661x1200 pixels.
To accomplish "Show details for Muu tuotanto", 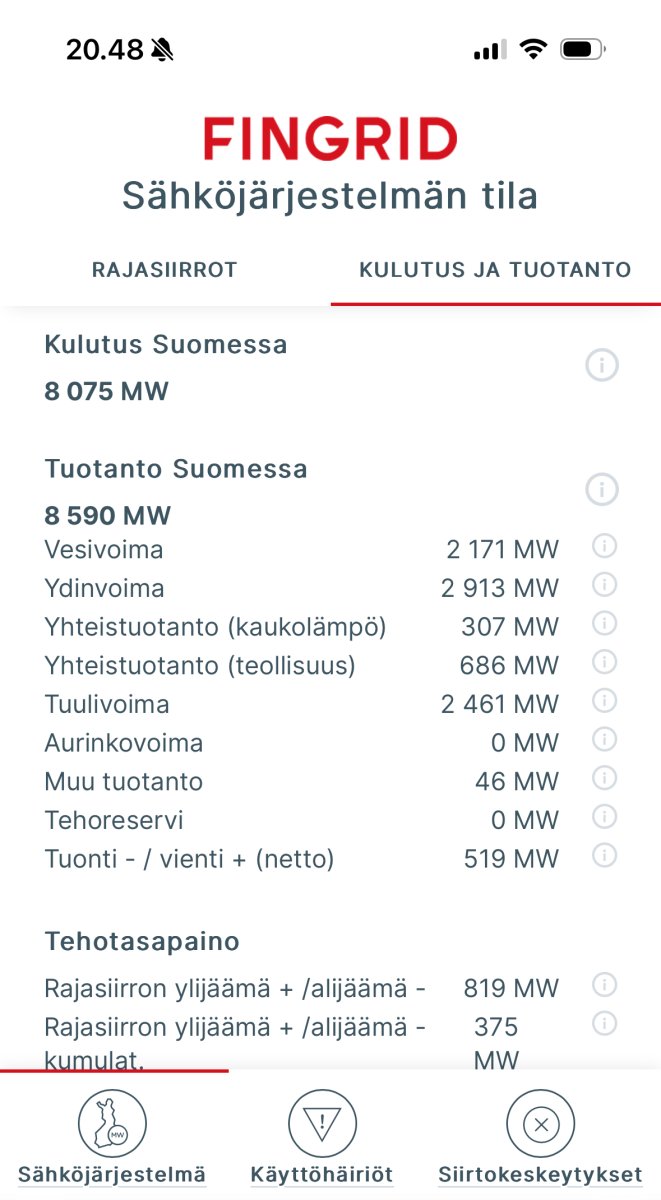I will point(604,778).
